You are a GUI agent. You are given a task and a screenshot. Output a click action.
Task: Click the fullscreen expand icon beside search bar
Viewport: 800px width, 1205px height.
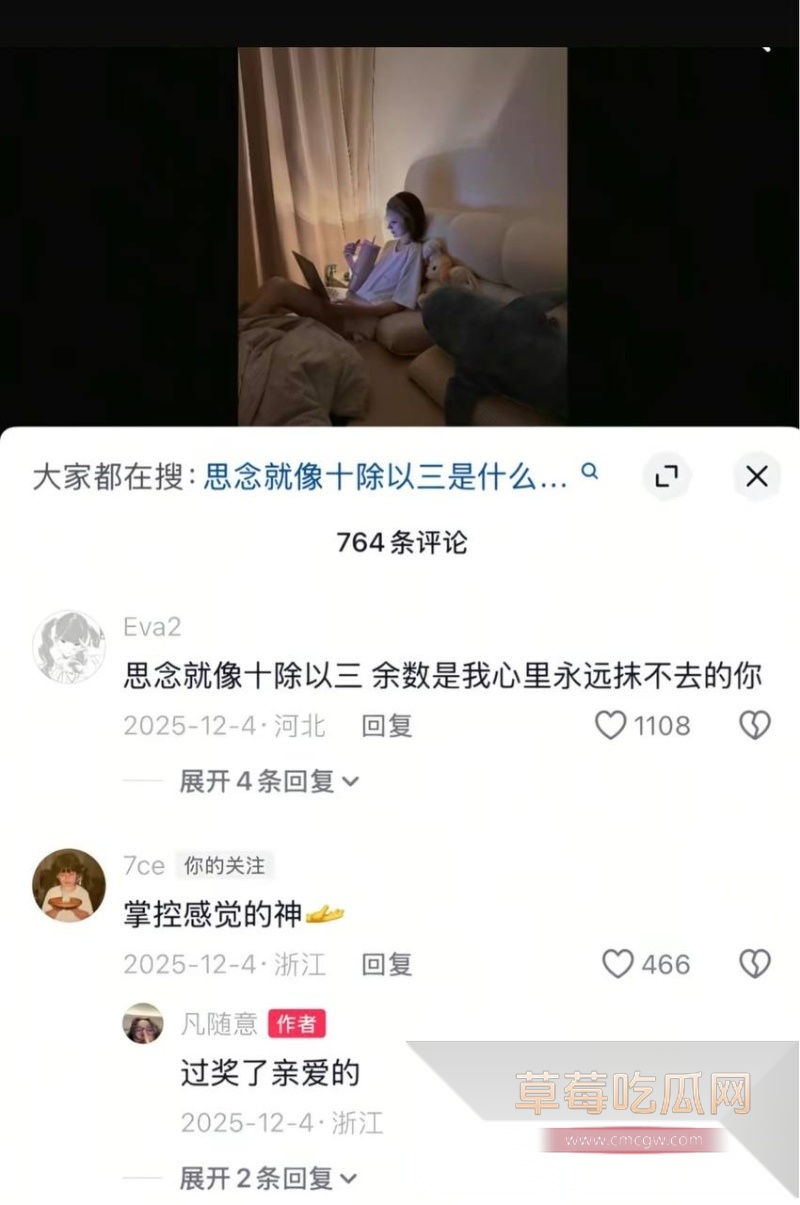click(x=667, y=477)
